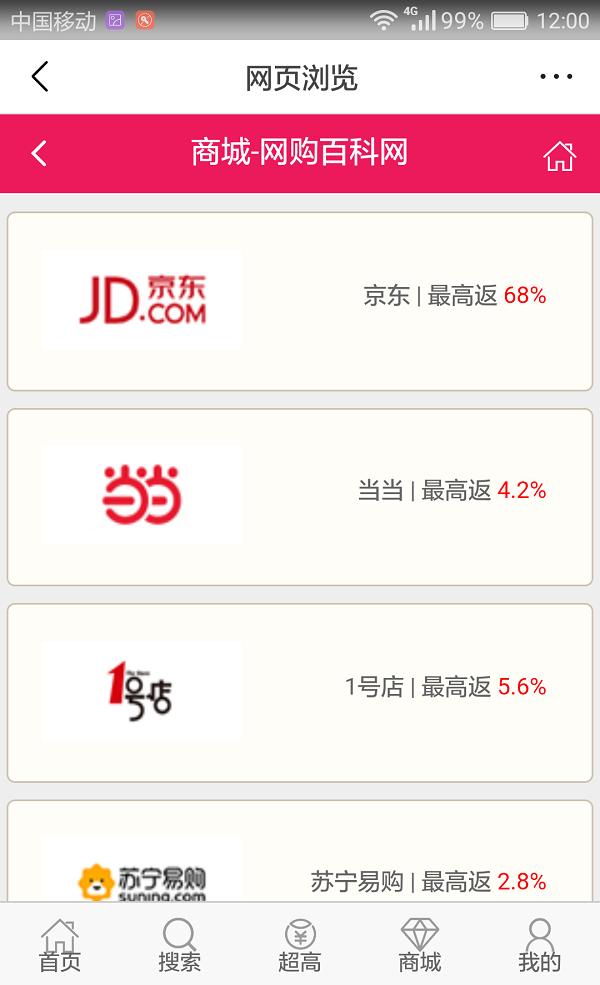Tap the back arrow in the pink header
The width and height of the screenshot is (600, 985).
(x=39, y=153)
